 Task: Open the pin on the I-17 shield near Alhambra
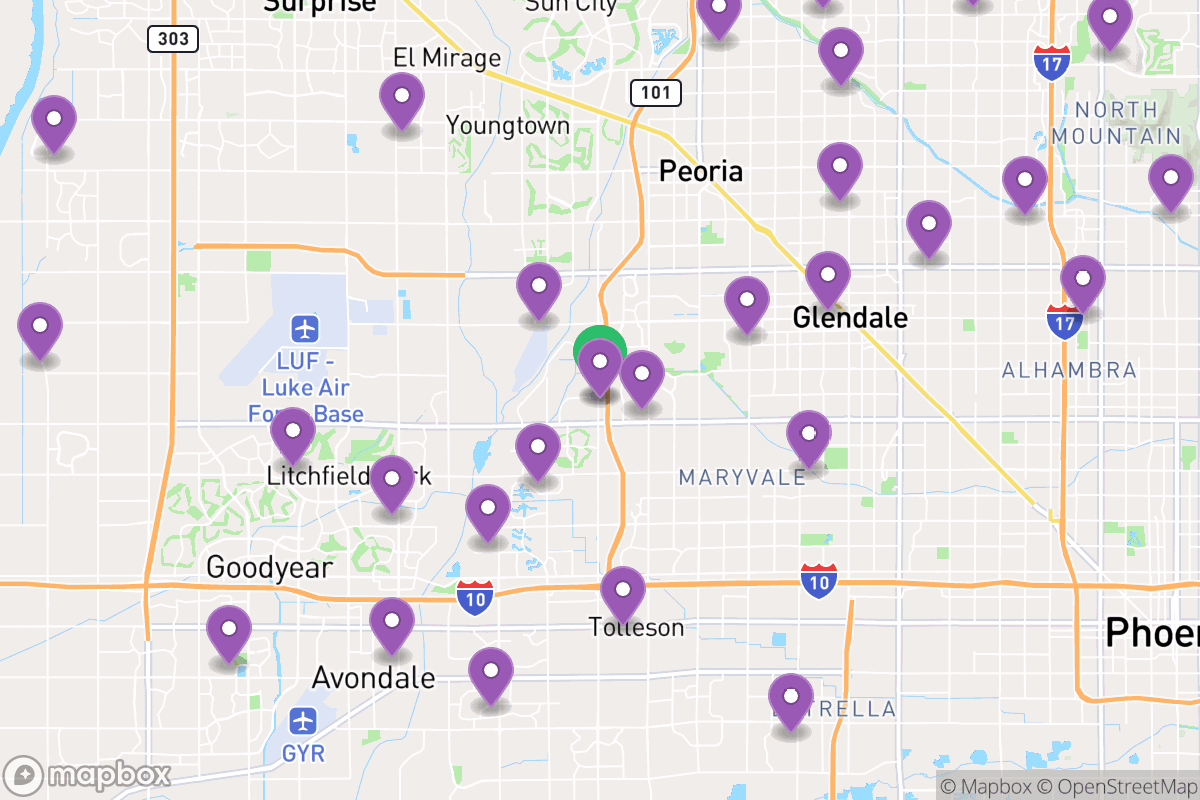pyautogui.click(x=1082, y=280)
